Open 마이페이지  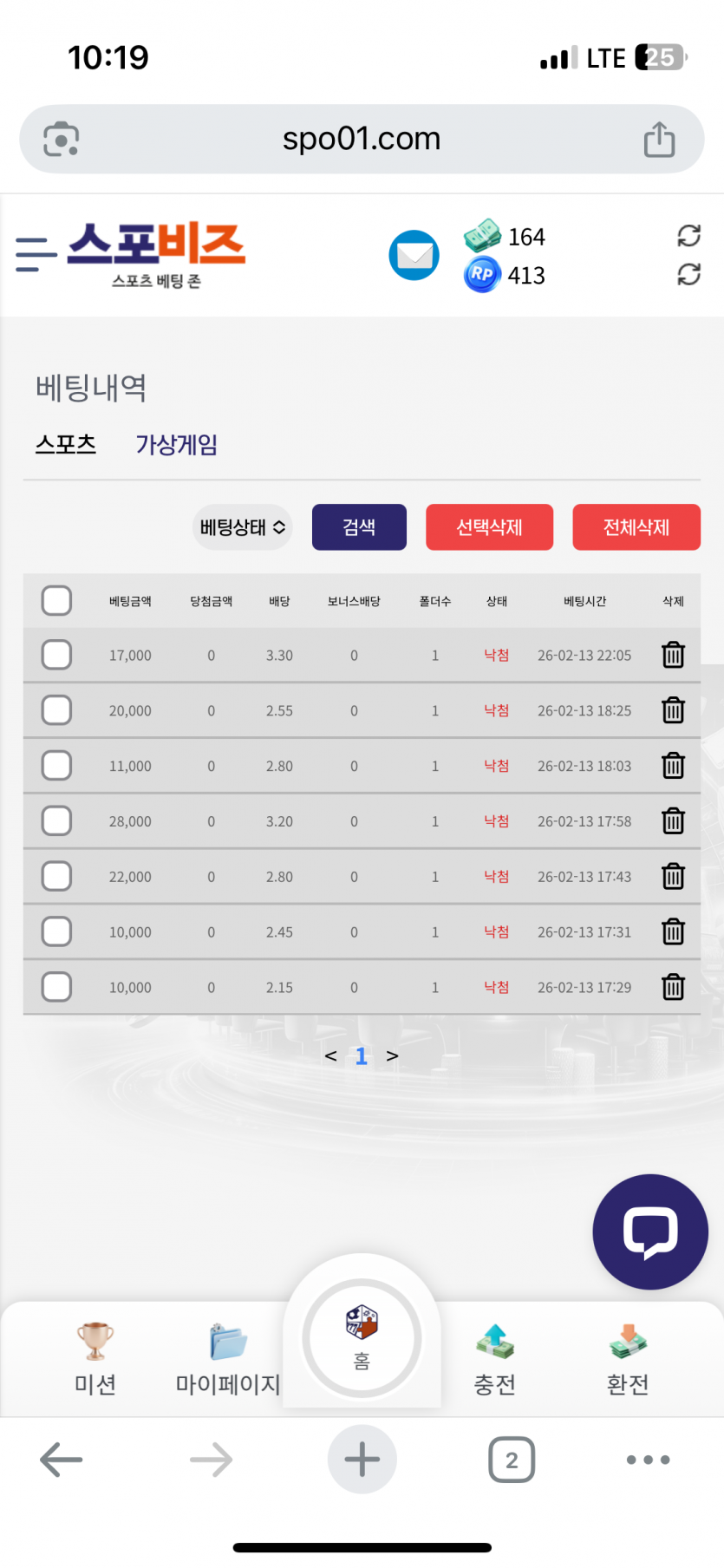click(x=228, y=1358)
